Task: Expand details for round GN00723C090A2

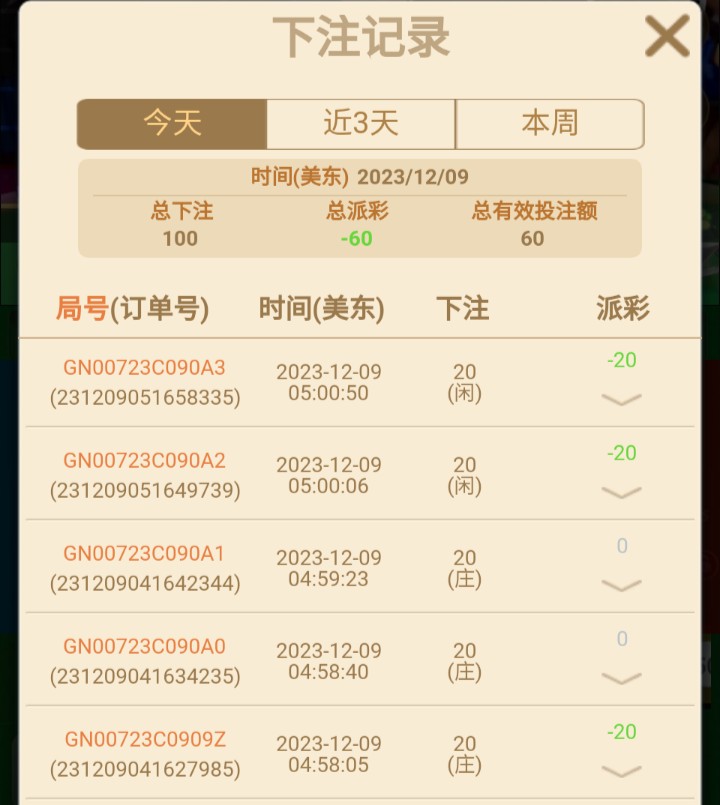Action: click(622, 492)
